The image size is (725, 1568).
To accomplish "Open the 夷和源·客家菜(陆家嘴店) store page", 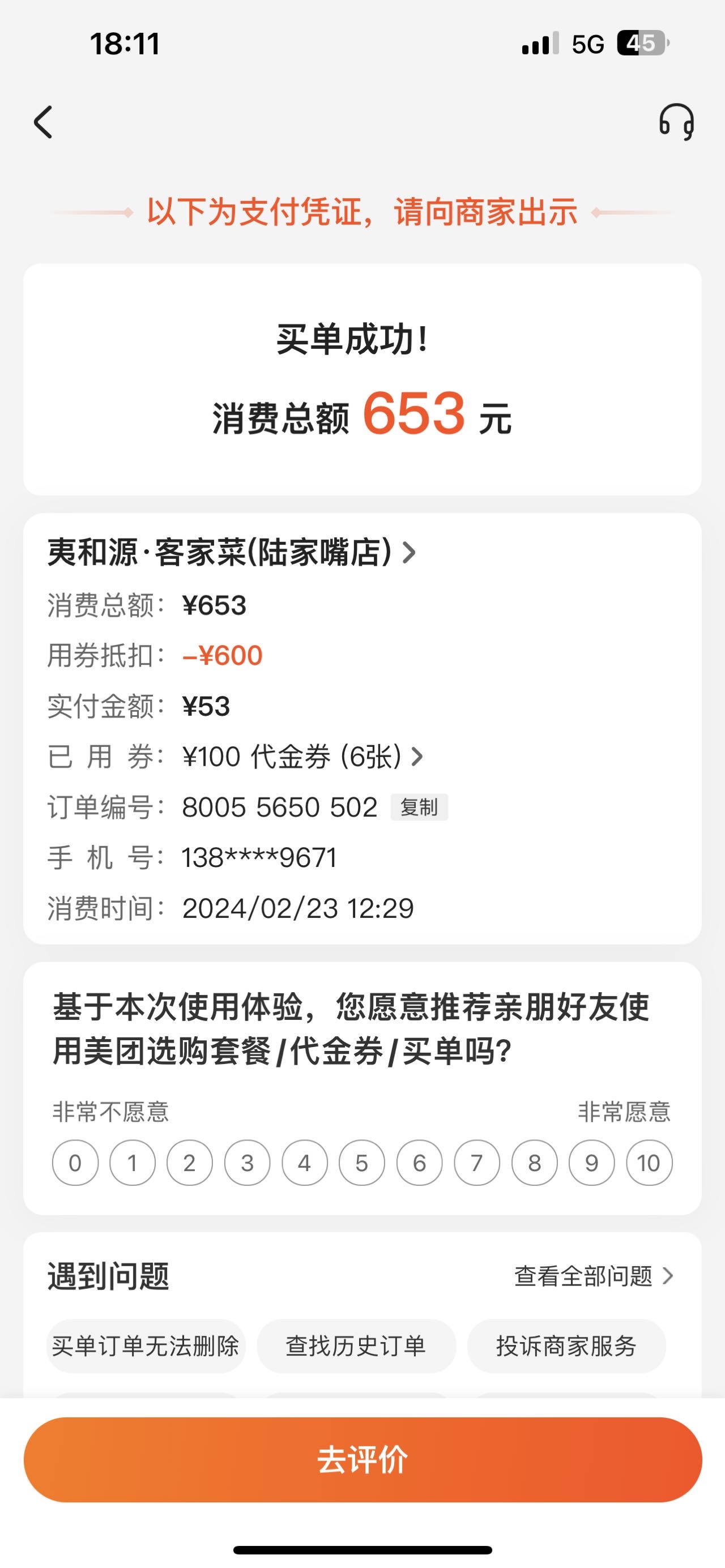I will [x=232, y=553].
